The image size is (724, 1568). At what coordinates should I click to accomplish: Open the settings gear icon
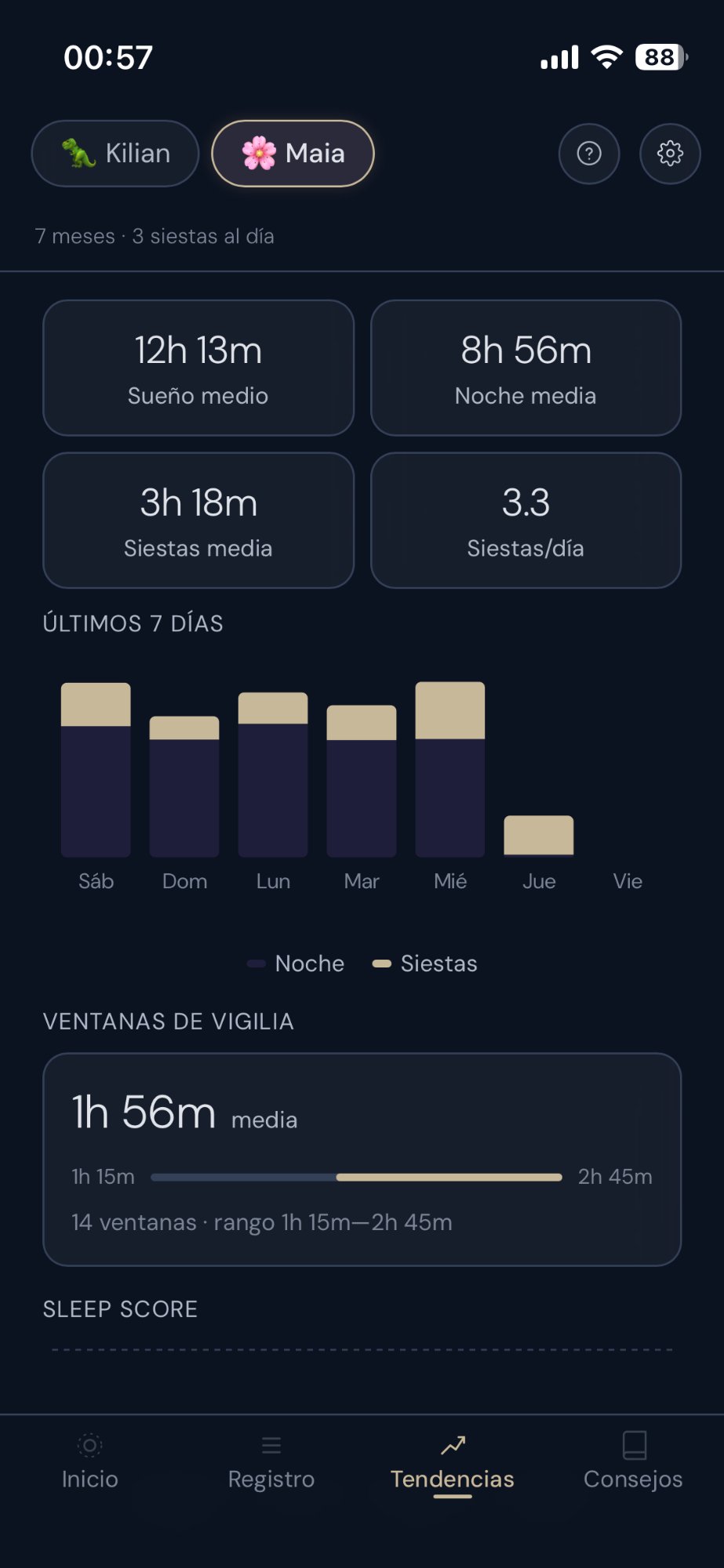click(x=670, y=154)
